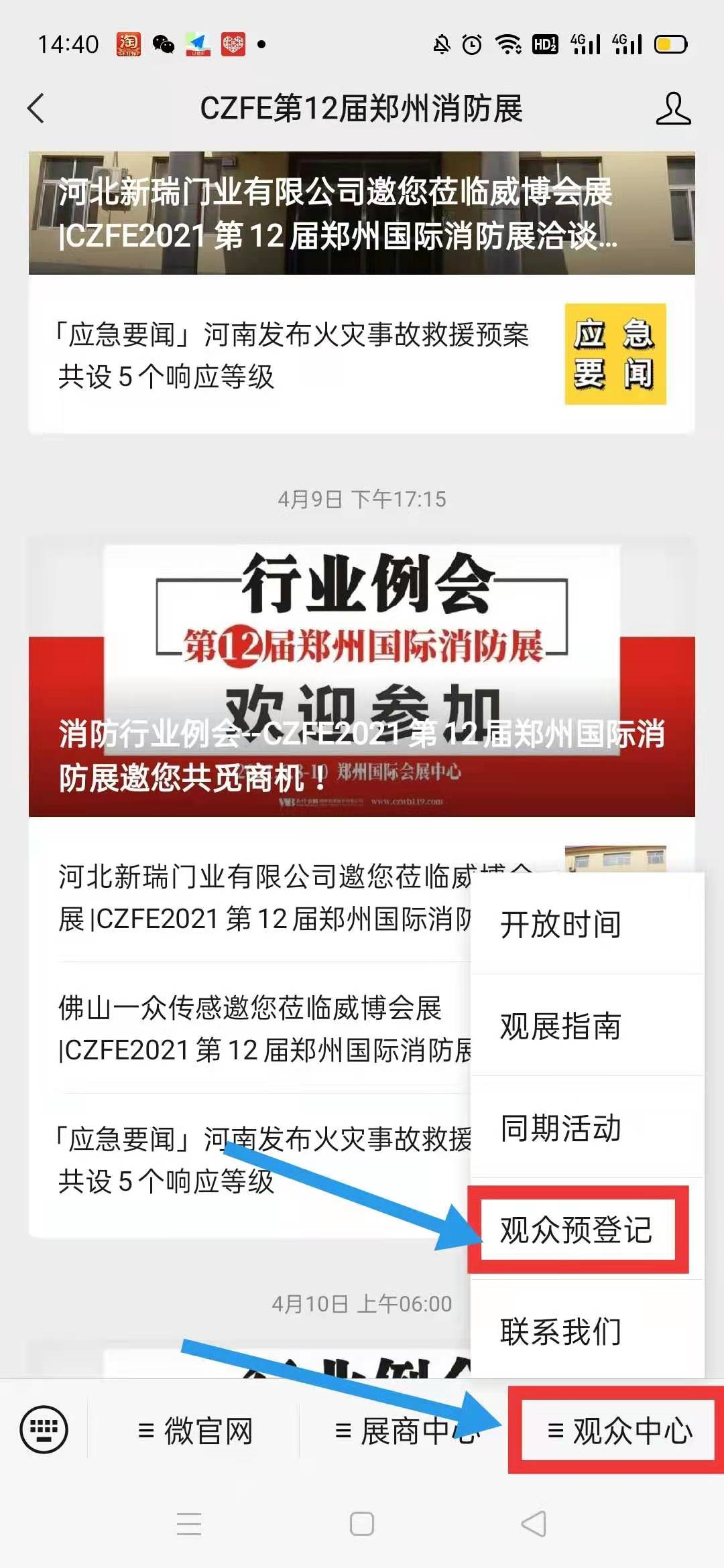Open the 微官网 bottom menu
The width and height of the screenshot is (724, 1568).
click(194, 1431)
